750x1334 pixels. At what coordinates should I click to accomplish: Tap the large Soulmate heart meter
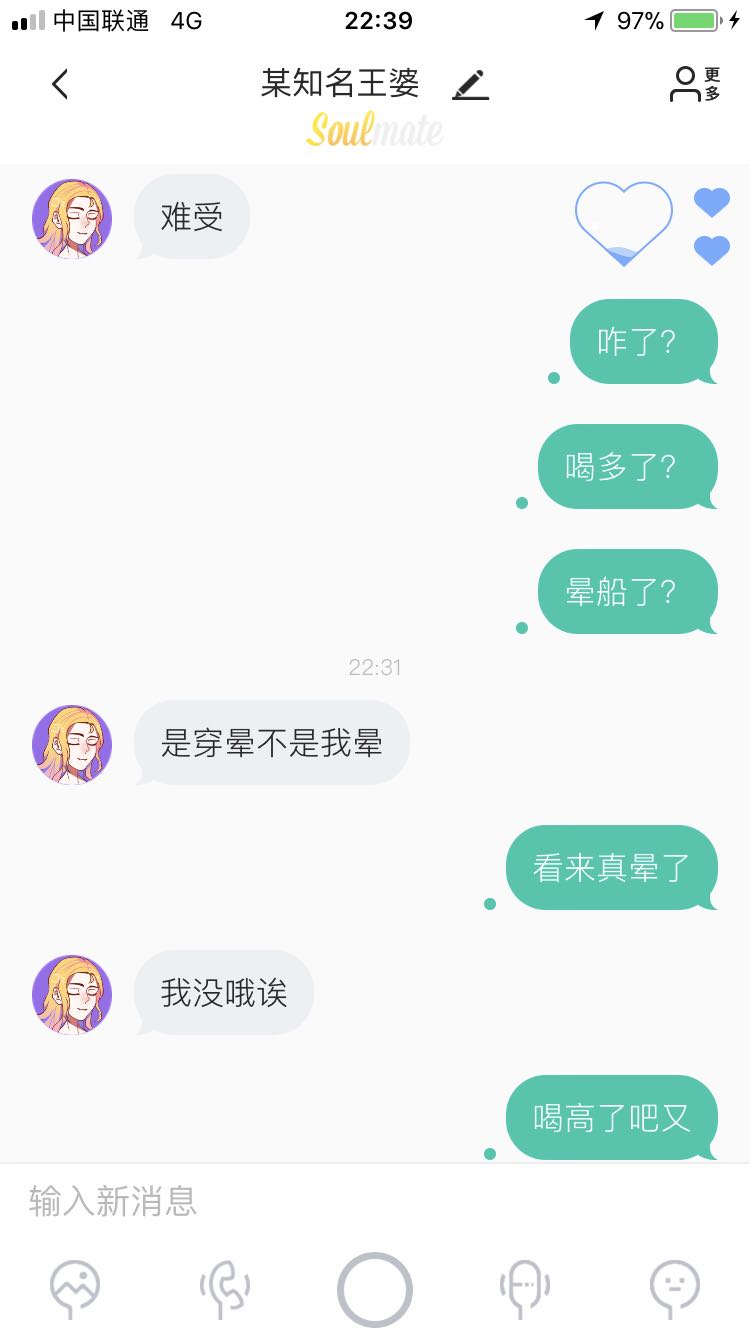coord(624,224)
